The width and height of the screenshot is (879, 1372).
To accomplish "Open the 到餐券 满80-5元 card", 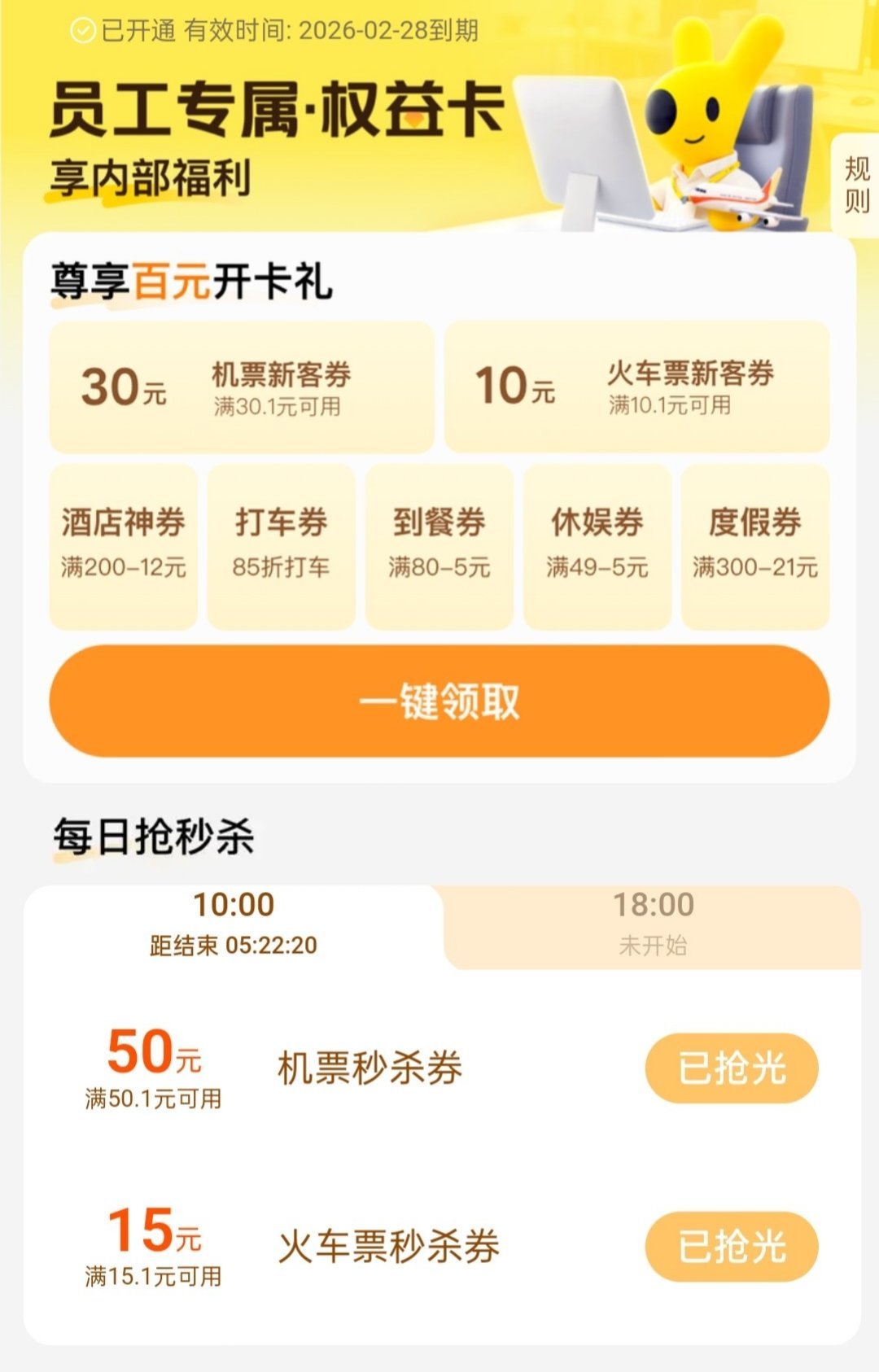I will (x=439, y=546).
